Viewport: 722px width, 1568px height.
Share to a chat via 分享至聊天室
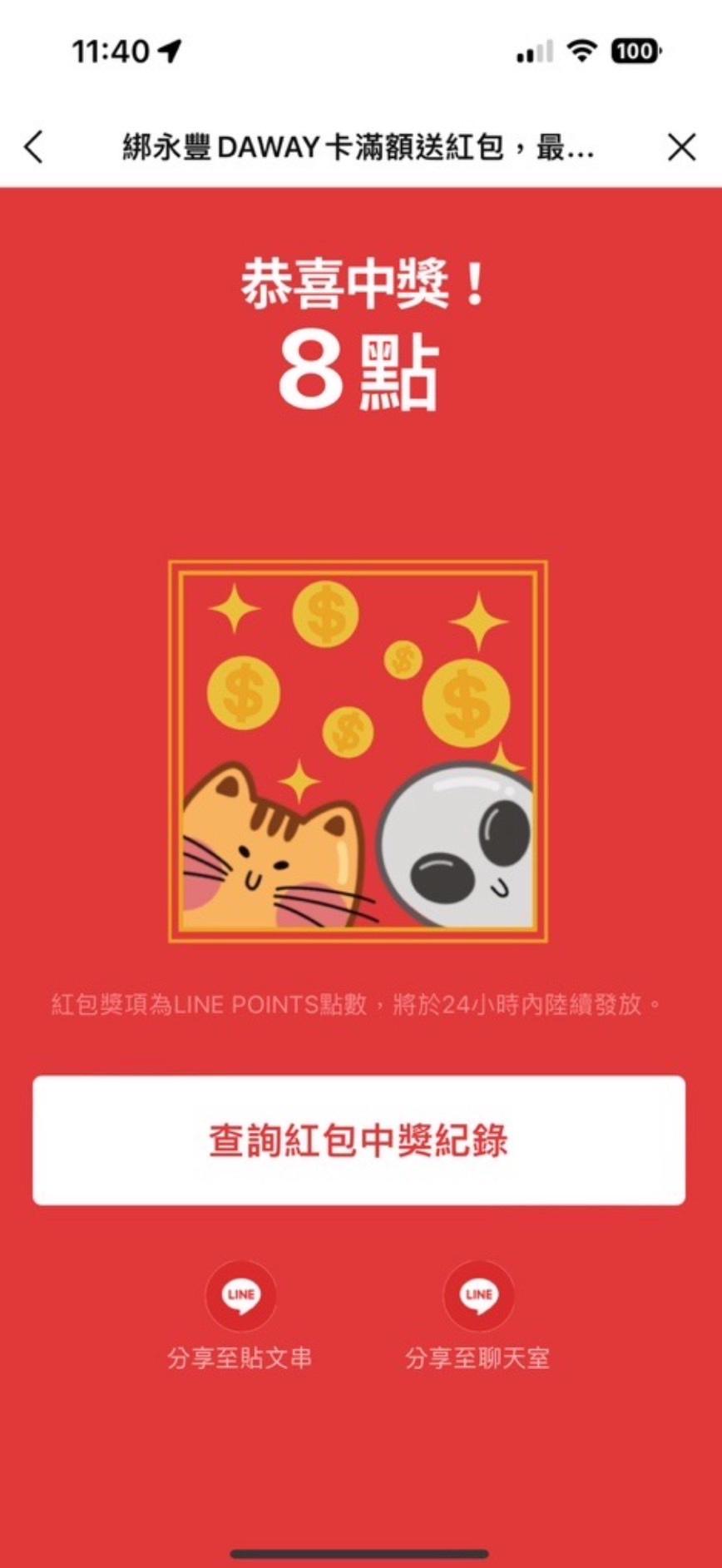coord(478,1294)
